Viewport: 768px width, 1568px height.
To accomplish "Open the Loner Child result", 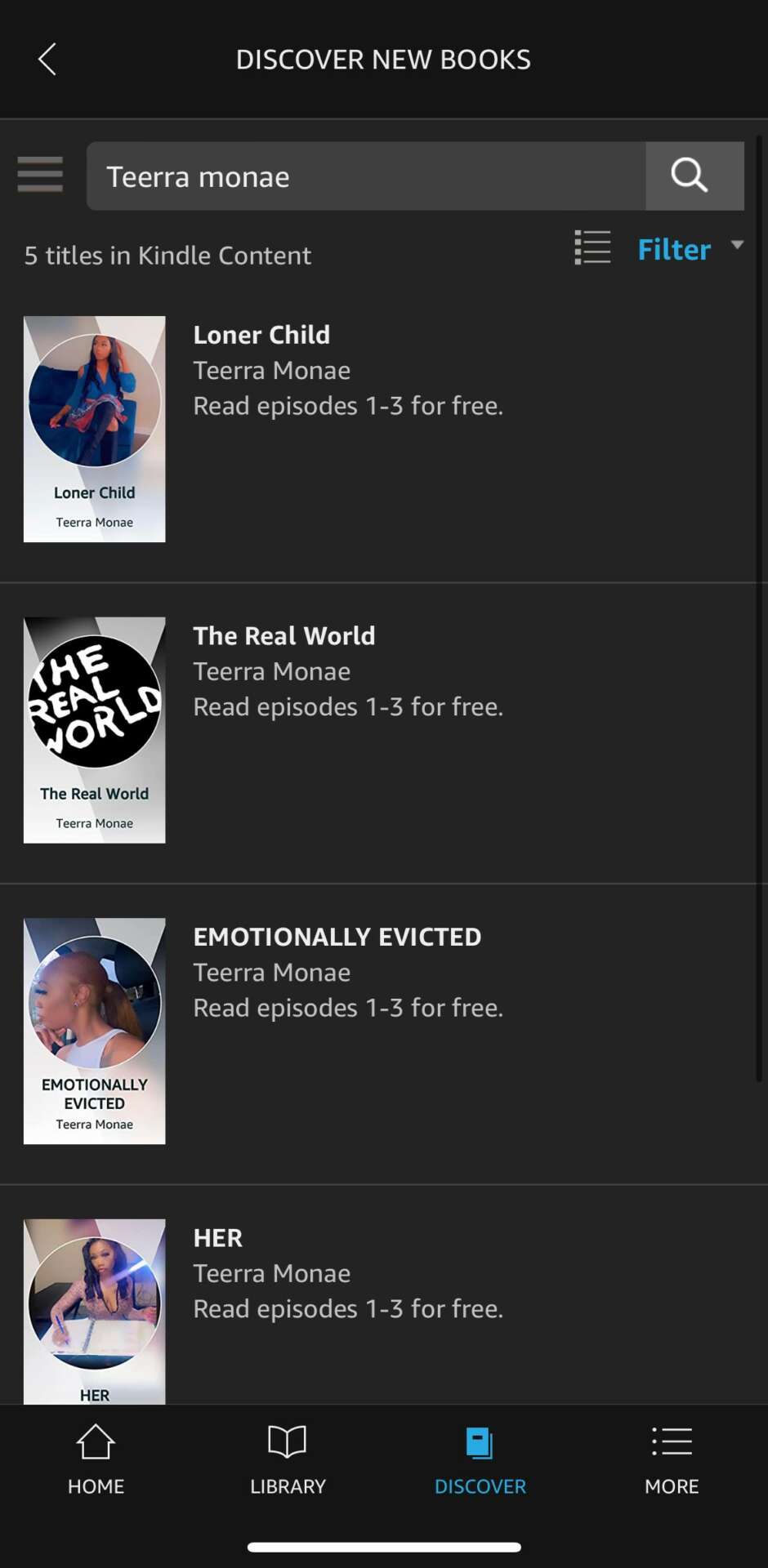I will click(261, 335).
